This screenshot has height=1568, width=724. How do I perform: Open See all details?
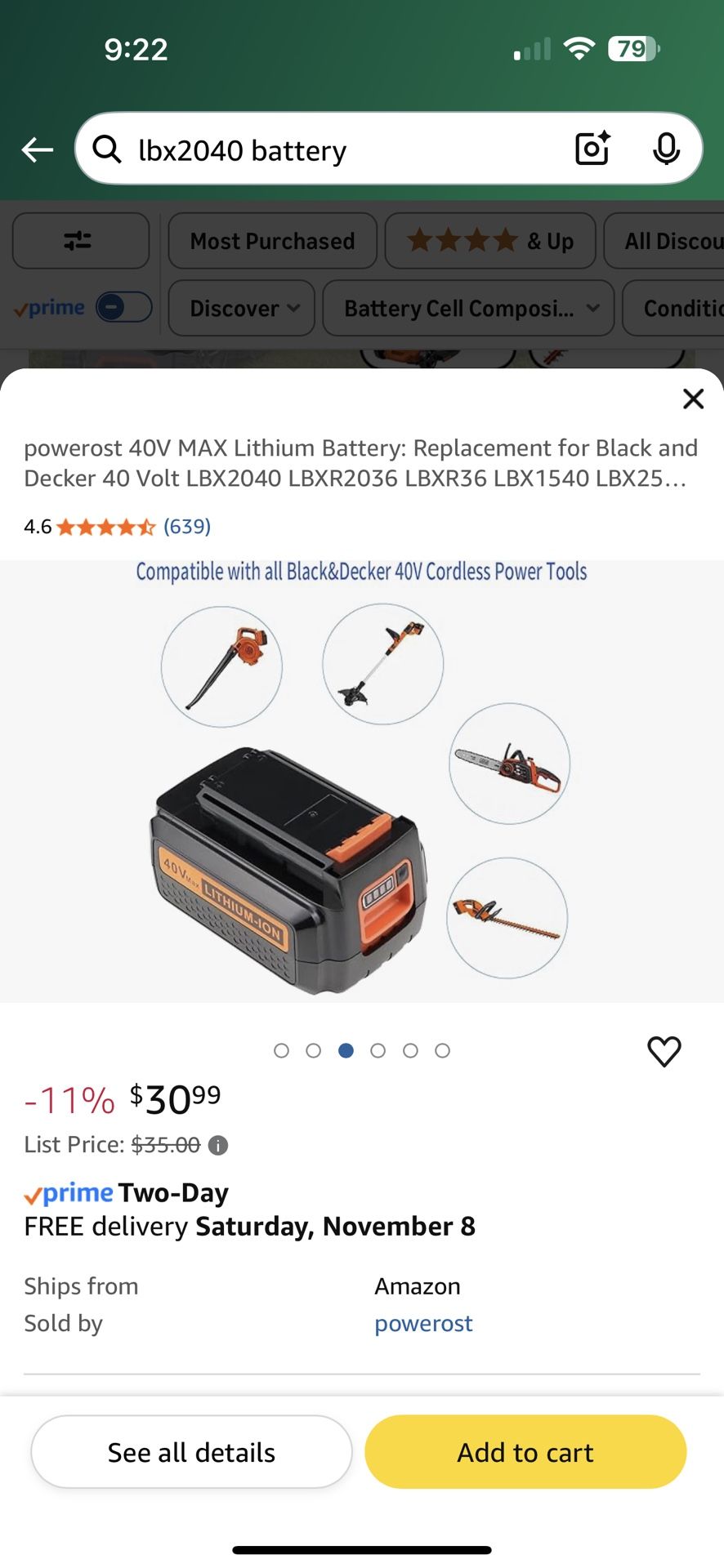pos(190,1452)
